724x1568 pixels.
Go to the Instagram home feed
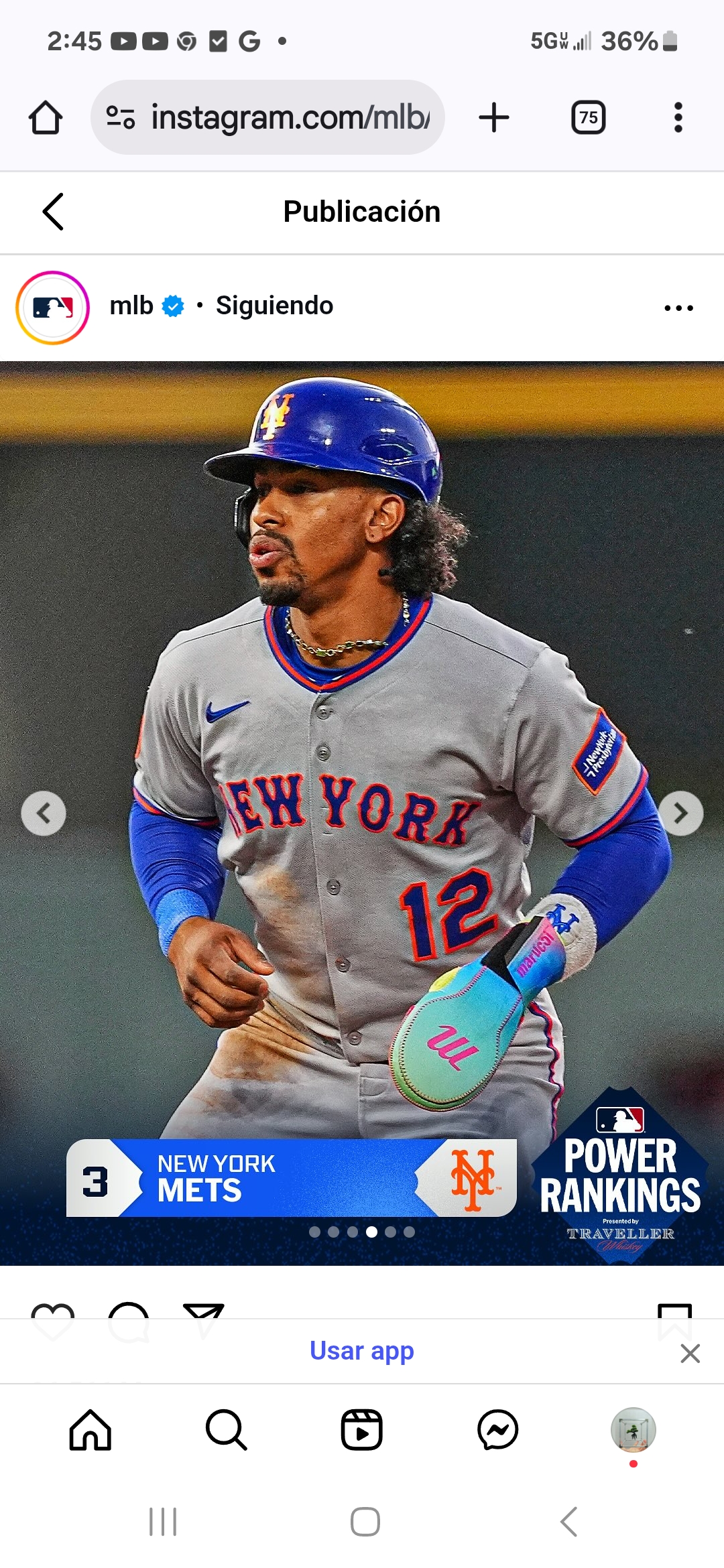tap(90, 1430)
